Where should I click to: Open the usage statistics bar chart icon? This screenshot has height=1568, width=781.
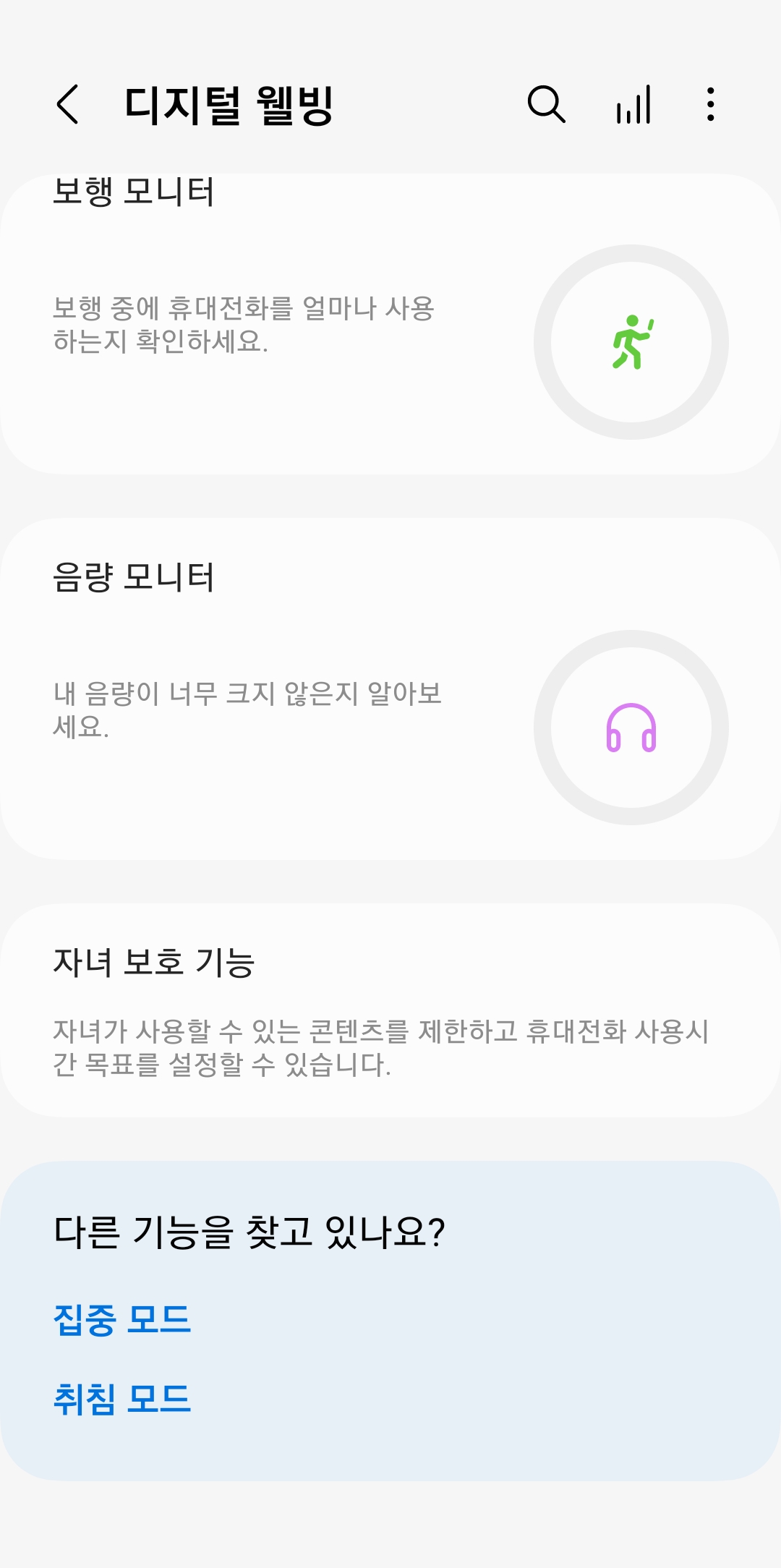(x=633, y=106)
